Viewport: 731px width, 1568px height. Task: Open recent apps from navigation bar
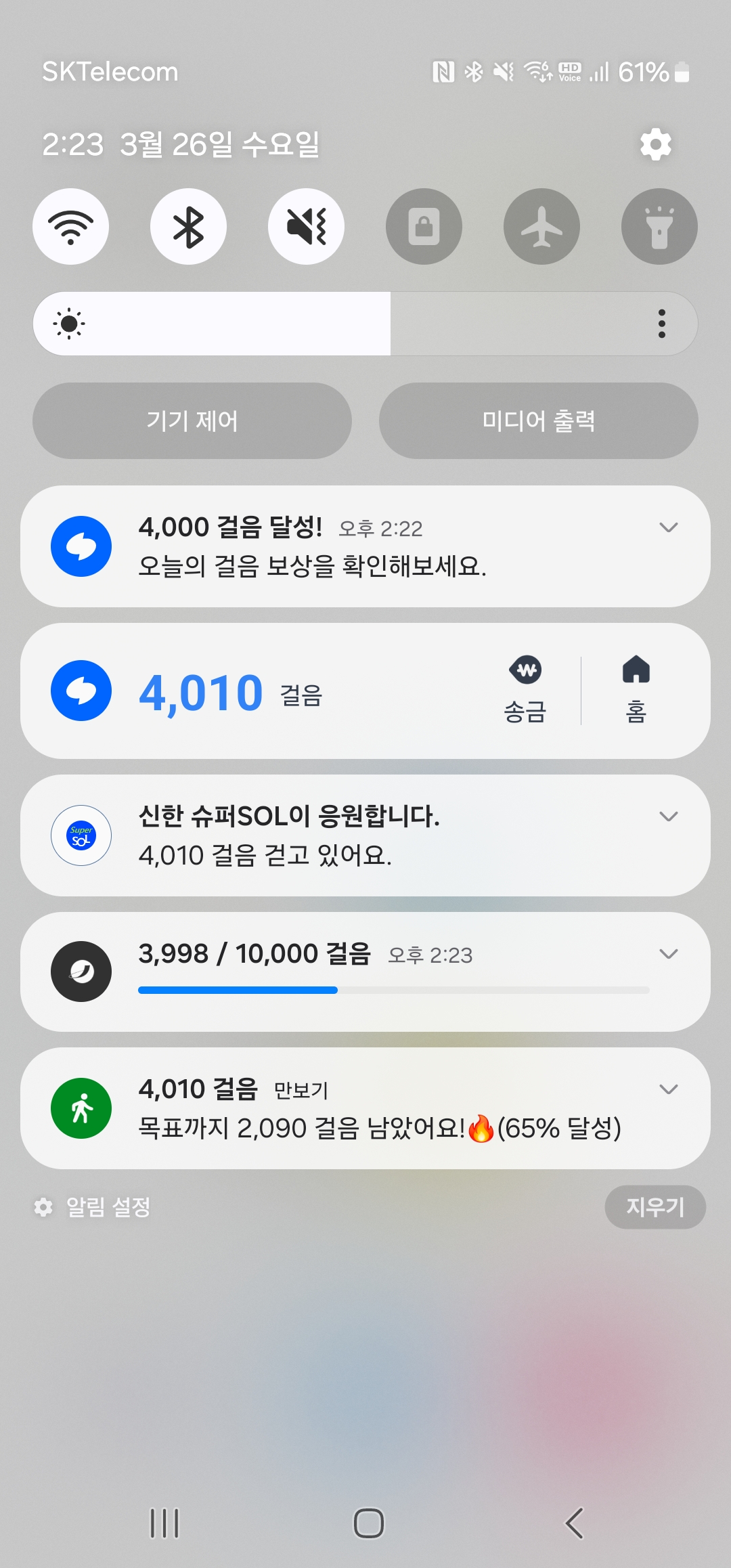coord(164,1523)
